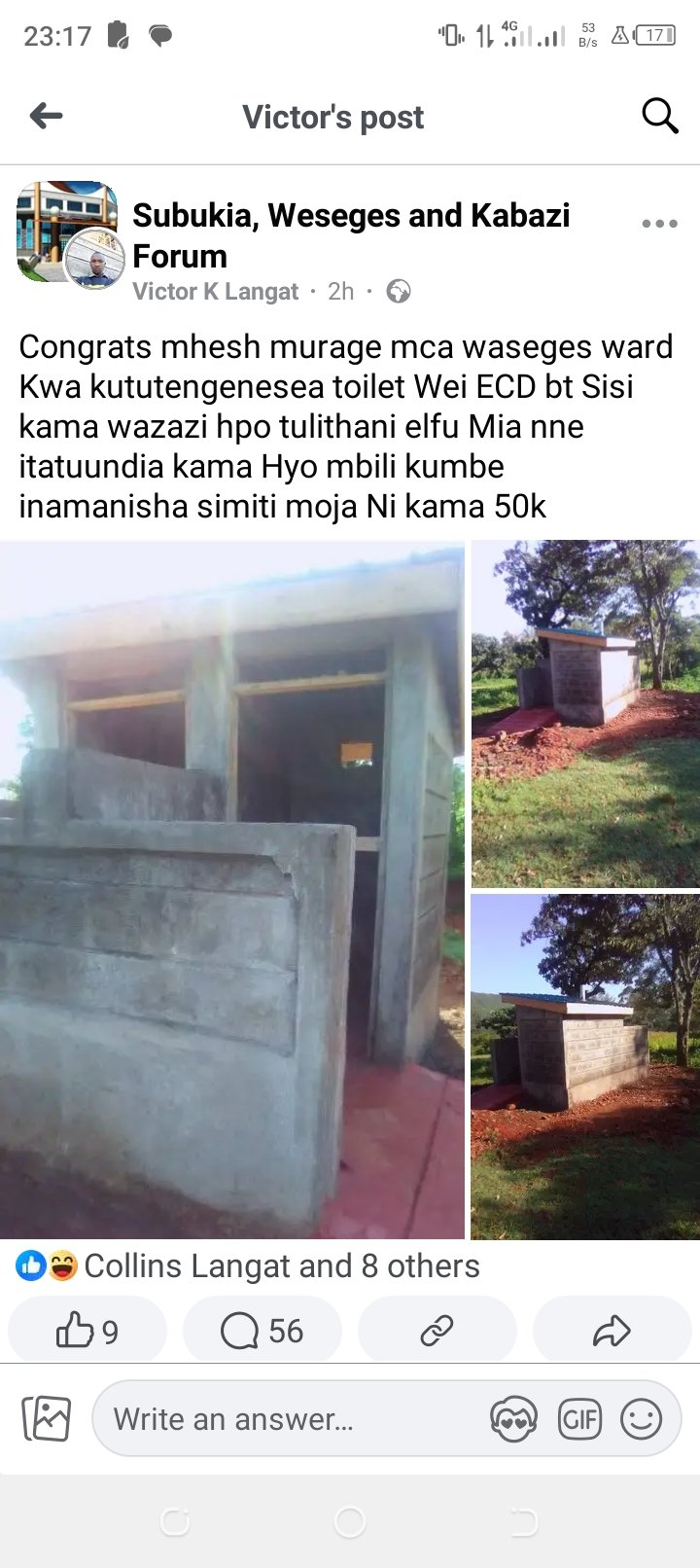Open the GIF picker

[579, 1419]
